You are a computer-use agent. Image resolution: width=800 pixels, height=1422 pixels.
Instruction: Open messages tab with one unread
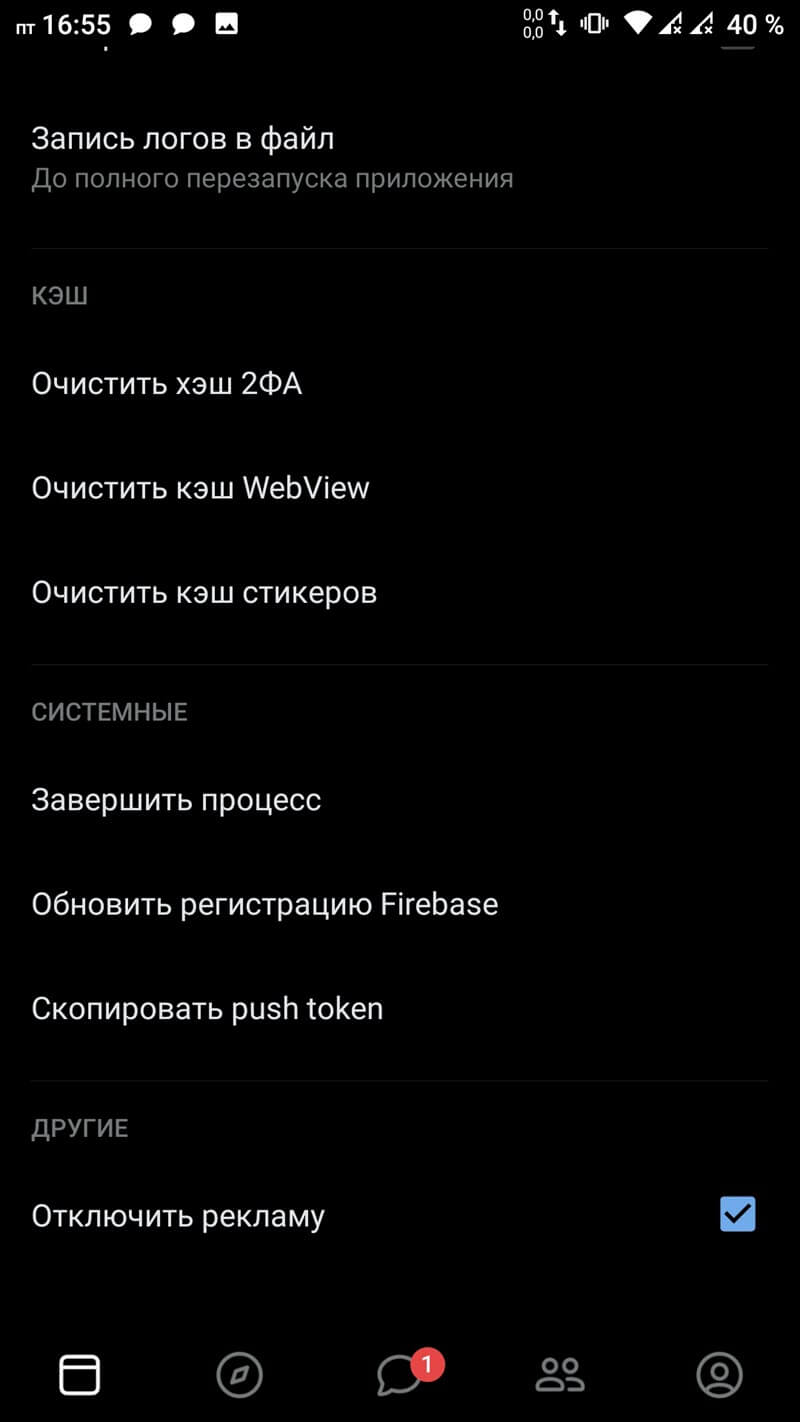point(400,1374)
